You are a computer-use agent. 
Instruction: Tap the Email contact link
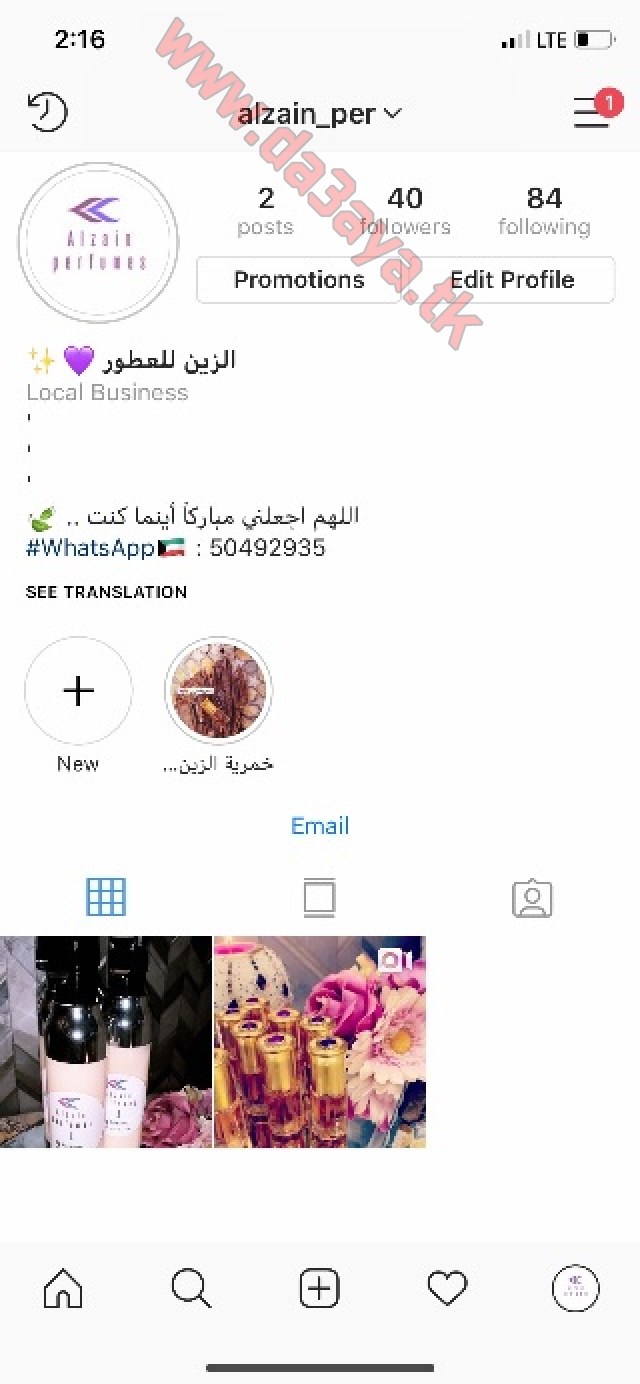coord(320,826)
